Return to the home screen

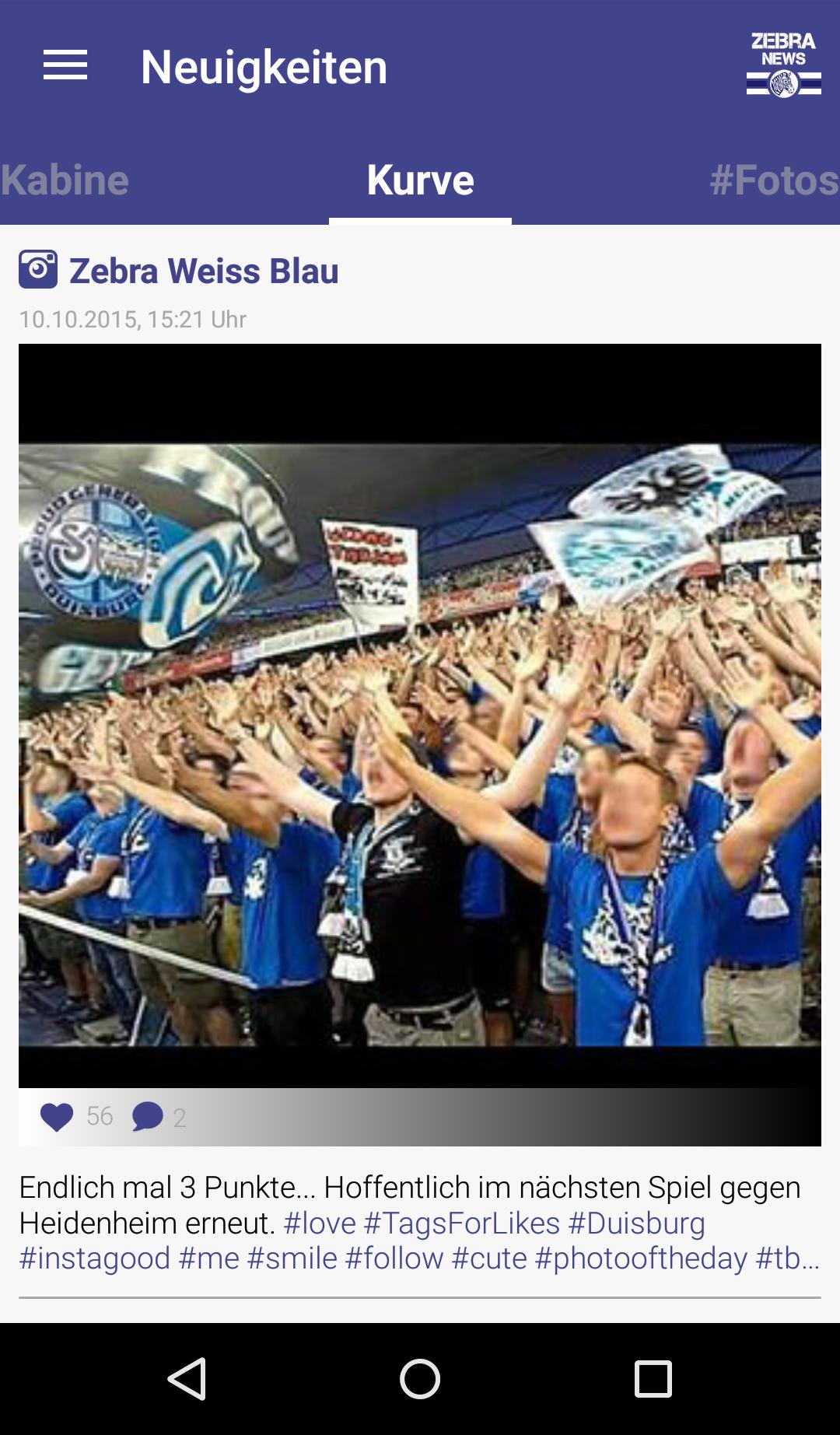(420, 1379)
